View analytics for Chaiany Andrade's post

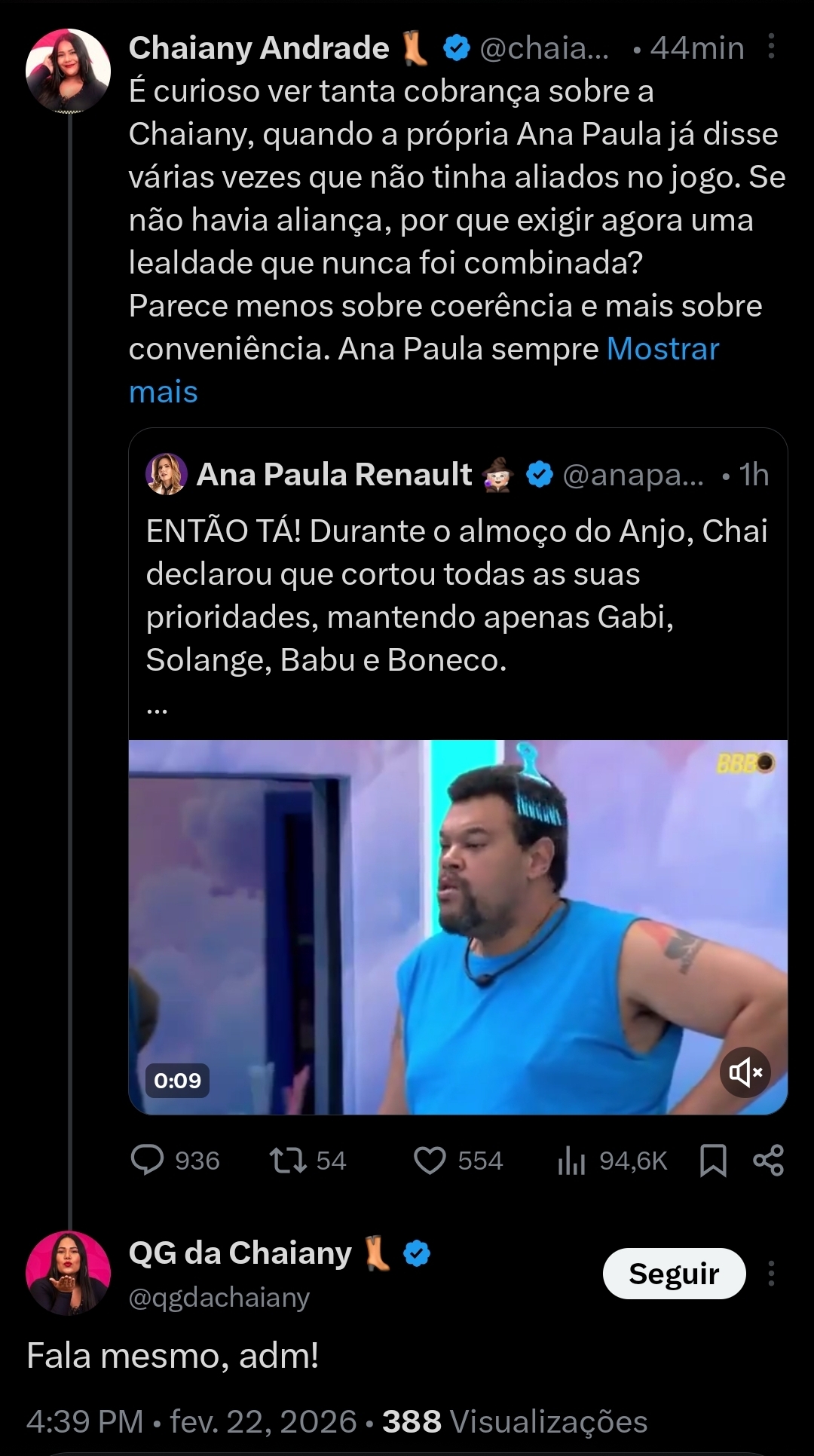pos(572,1161)
